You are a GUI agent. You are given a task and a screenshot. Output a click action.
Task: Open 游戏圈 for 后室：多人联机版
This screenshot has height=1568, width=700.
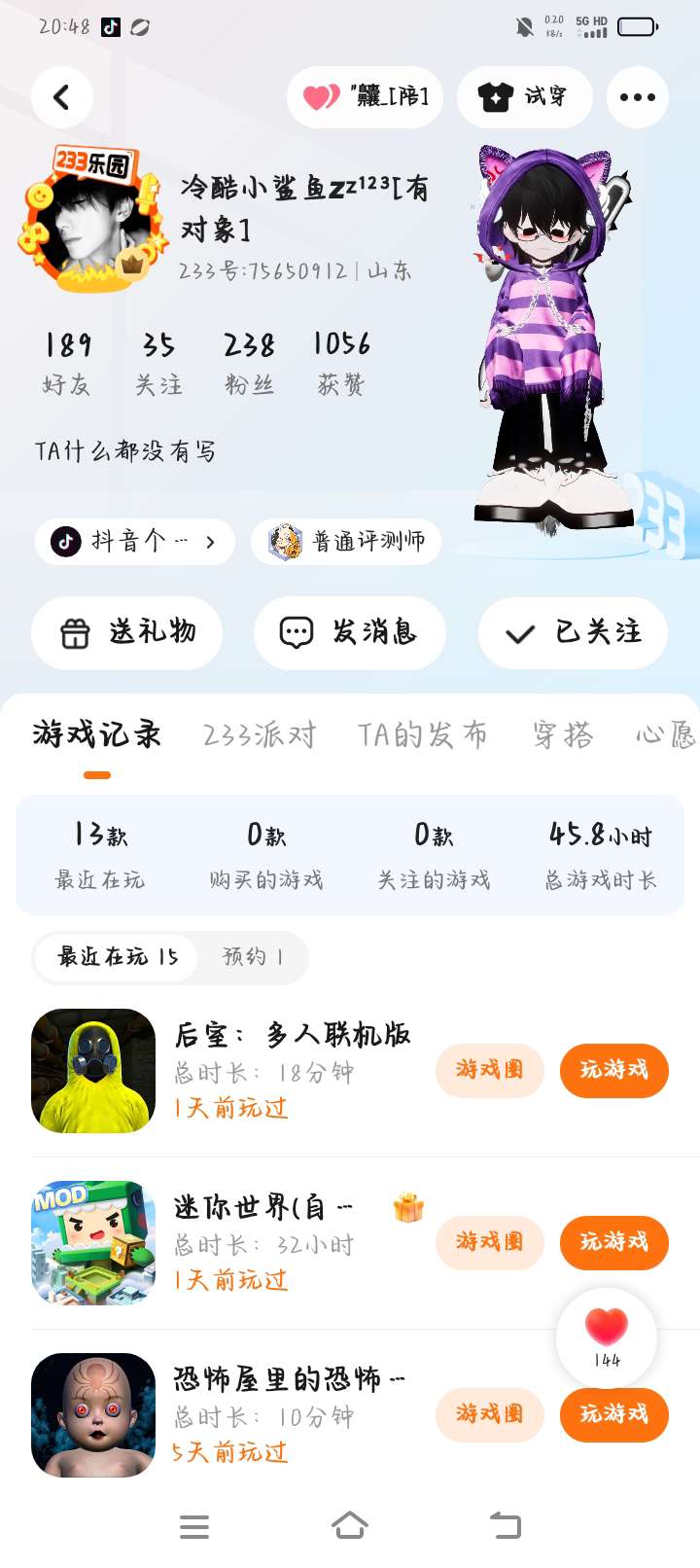489,1070
